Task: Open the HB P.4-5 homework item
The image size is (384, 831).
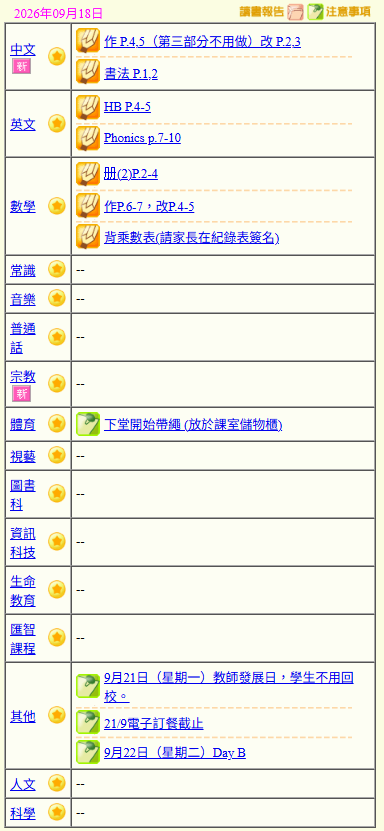Action: 127,107
